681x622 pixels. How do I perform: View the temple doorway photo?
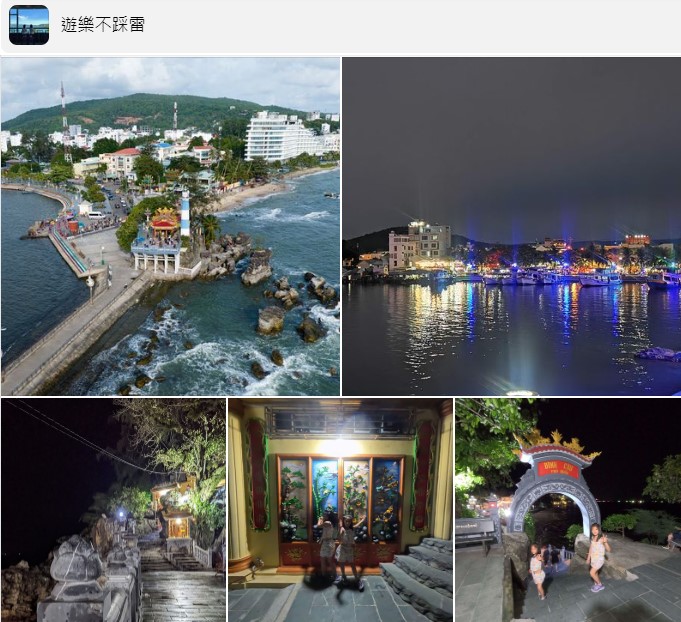(340, 510)
